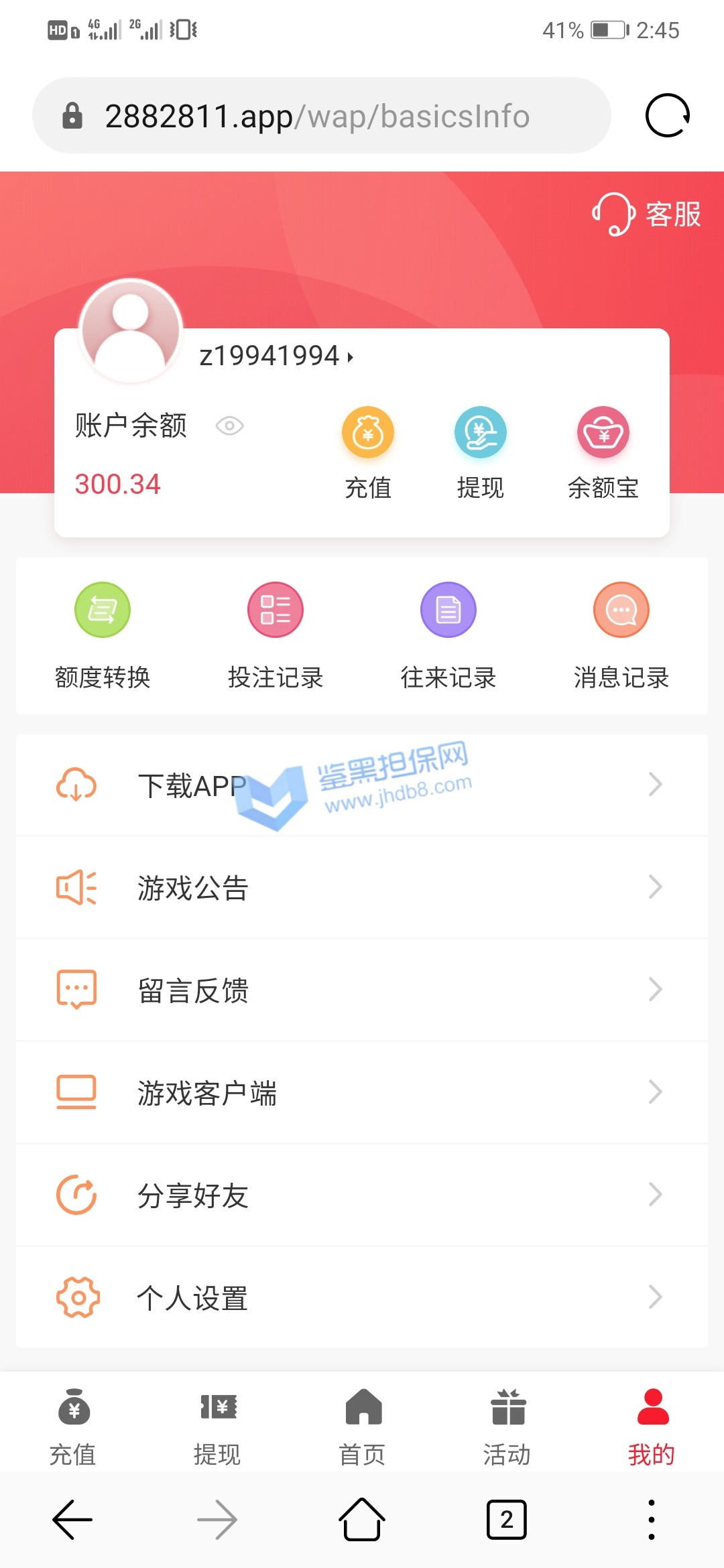Open the 下载APP row
The height and width of the screenshot is (1568, 724).
click(362, 785)
